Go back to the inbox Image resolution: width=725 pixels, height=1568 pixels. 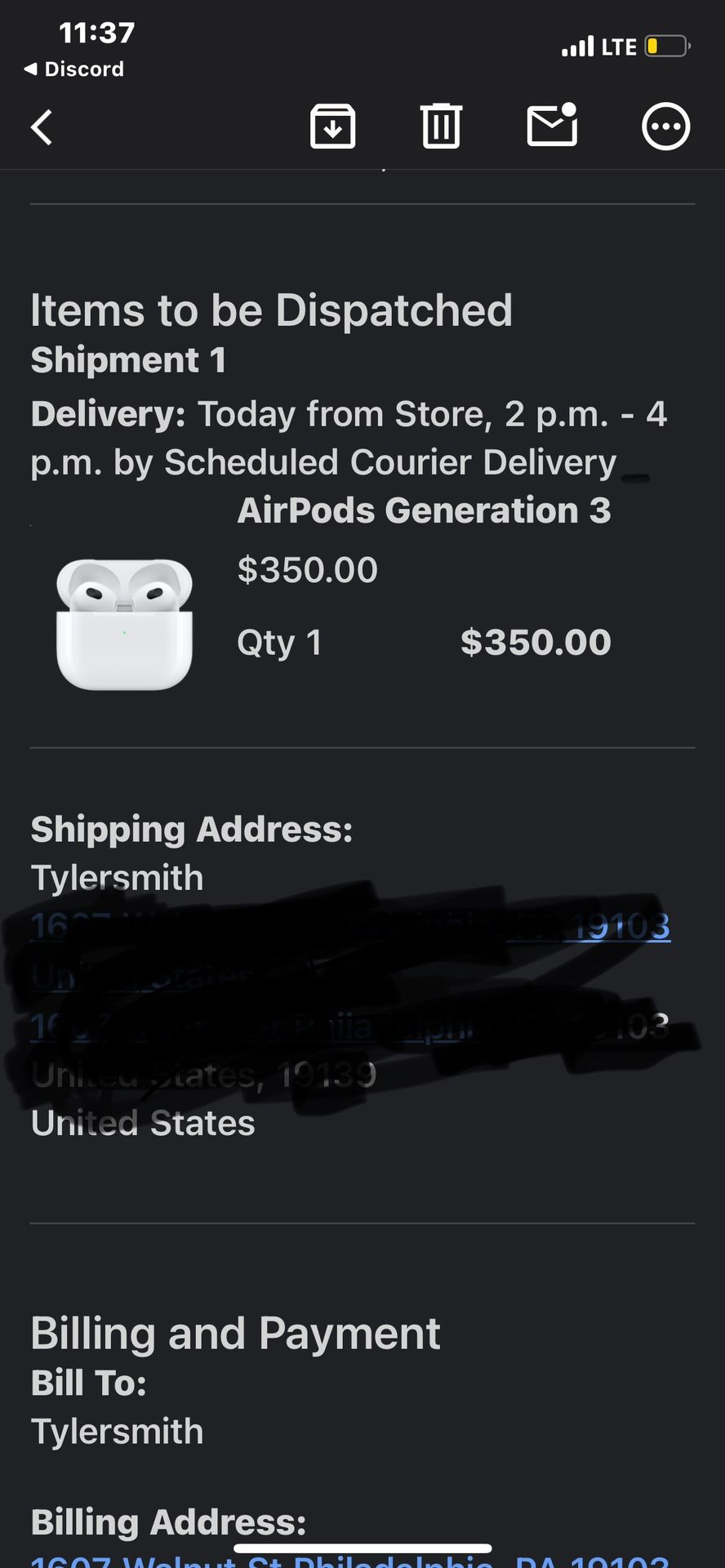pyautogui.click(x=42, y=127)
